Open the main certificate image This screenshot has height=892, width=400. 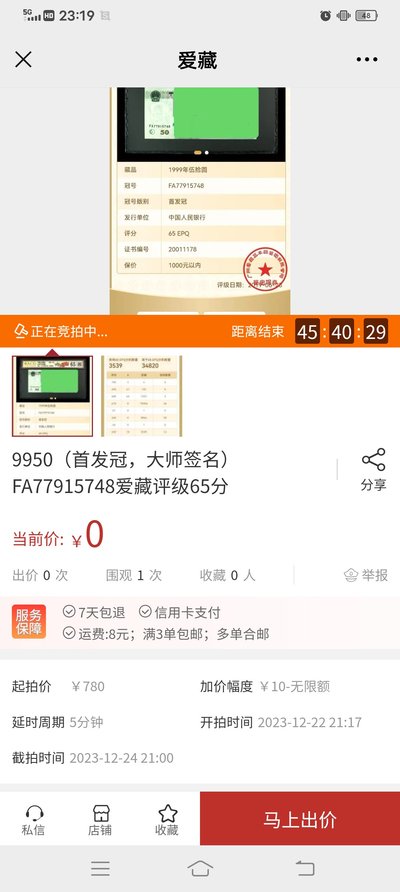200,201
